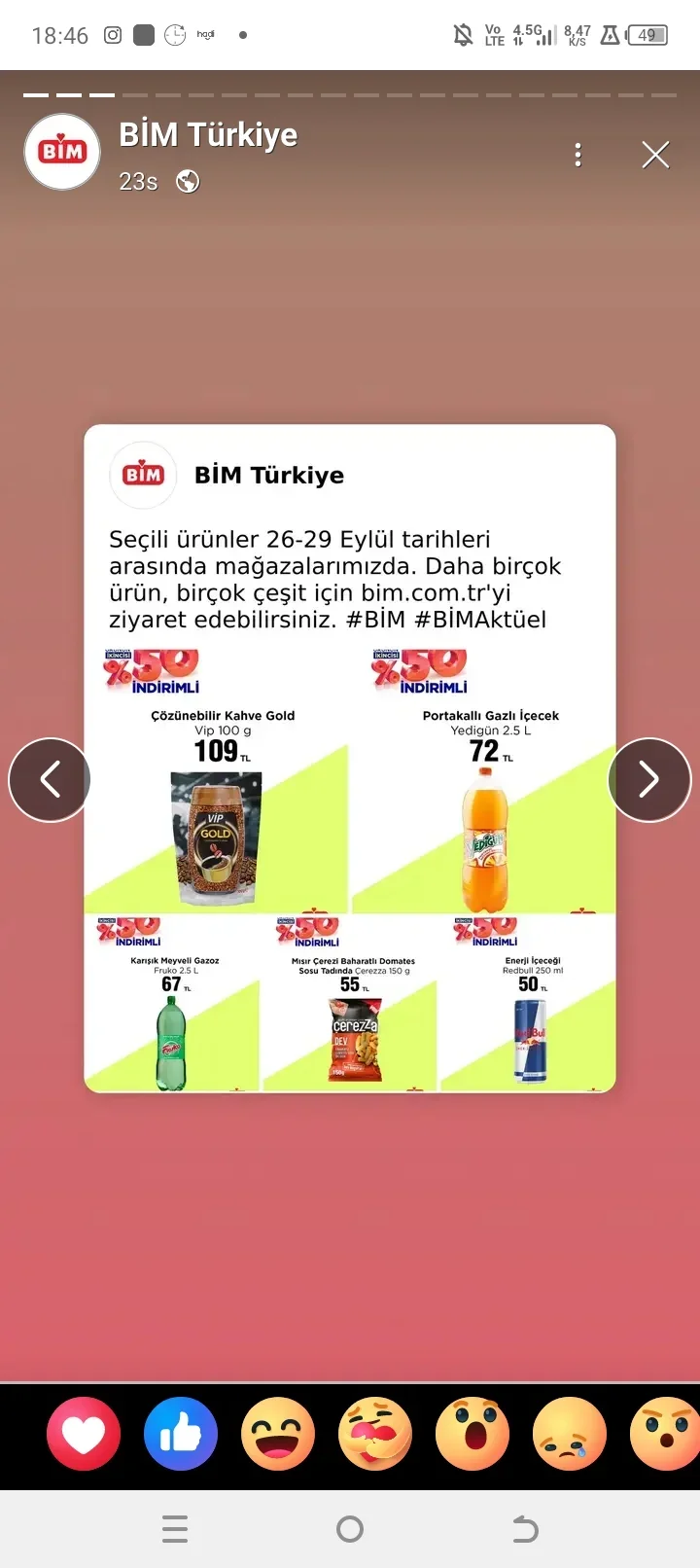The image size is (700, 1568).
Task: React with the Care hugging emoji
Action: [x=375, y=1433]
